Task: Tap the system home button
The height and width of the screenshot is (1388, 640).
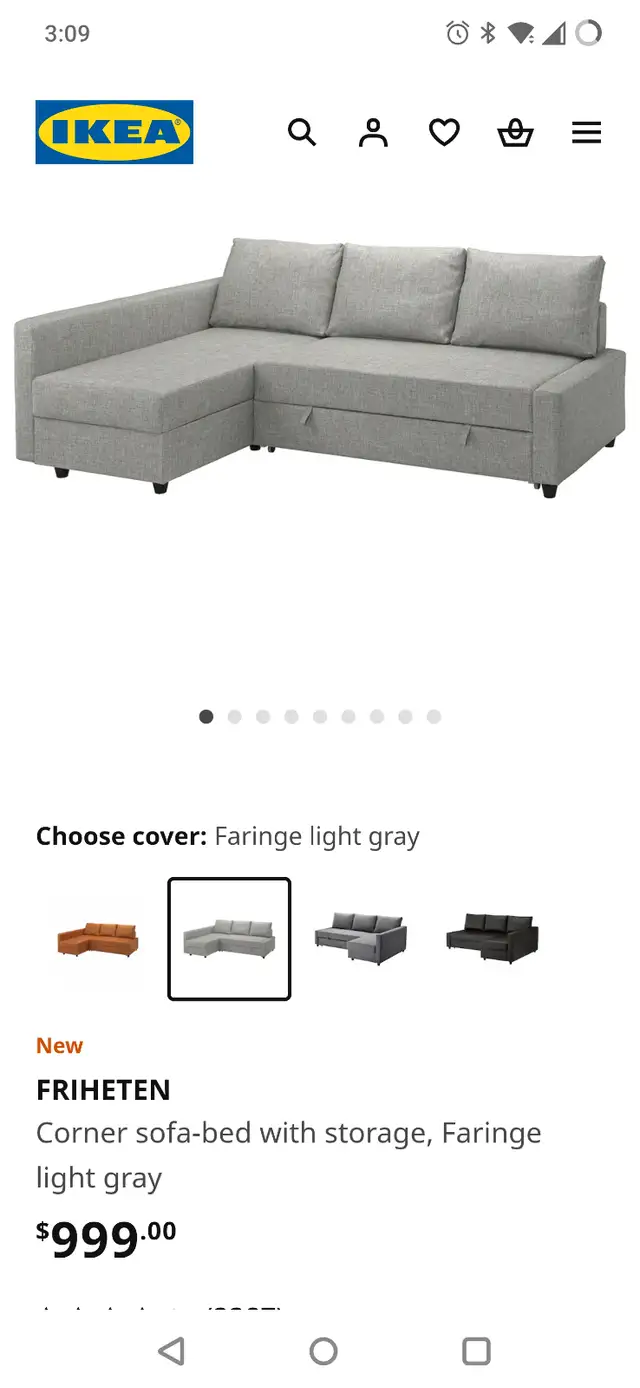Action: 323,1351
